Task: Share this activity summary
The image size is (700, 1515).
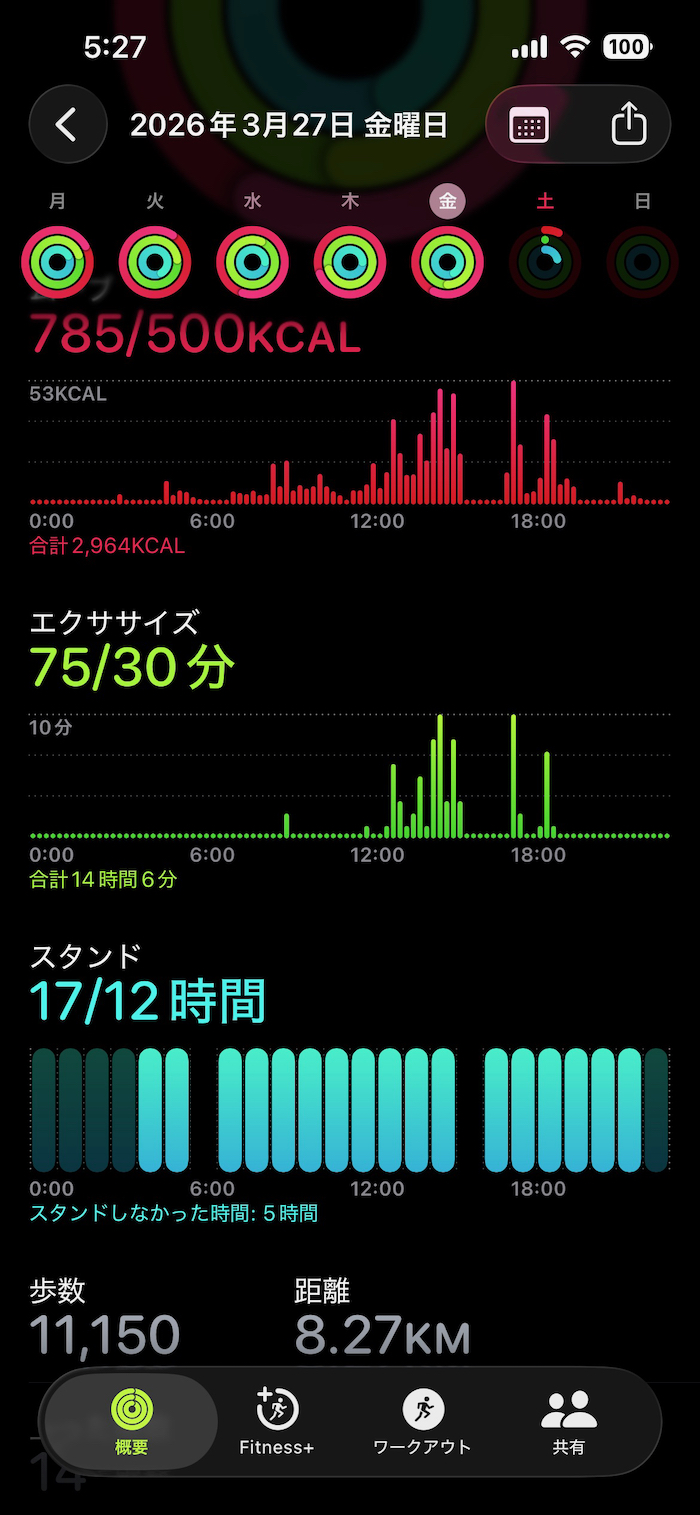Action: coord(628,125)
